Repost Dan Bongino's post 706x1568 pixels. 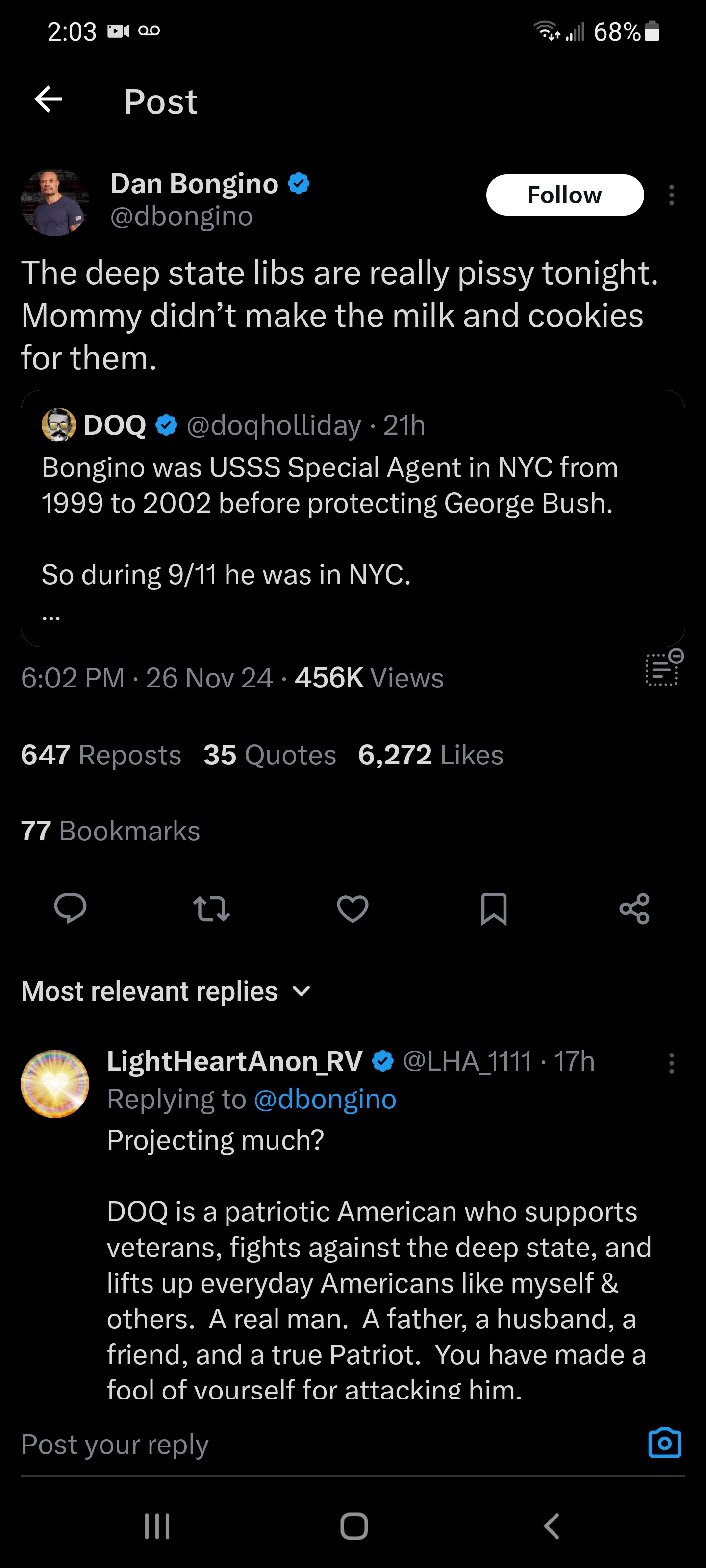pos(211,909)
